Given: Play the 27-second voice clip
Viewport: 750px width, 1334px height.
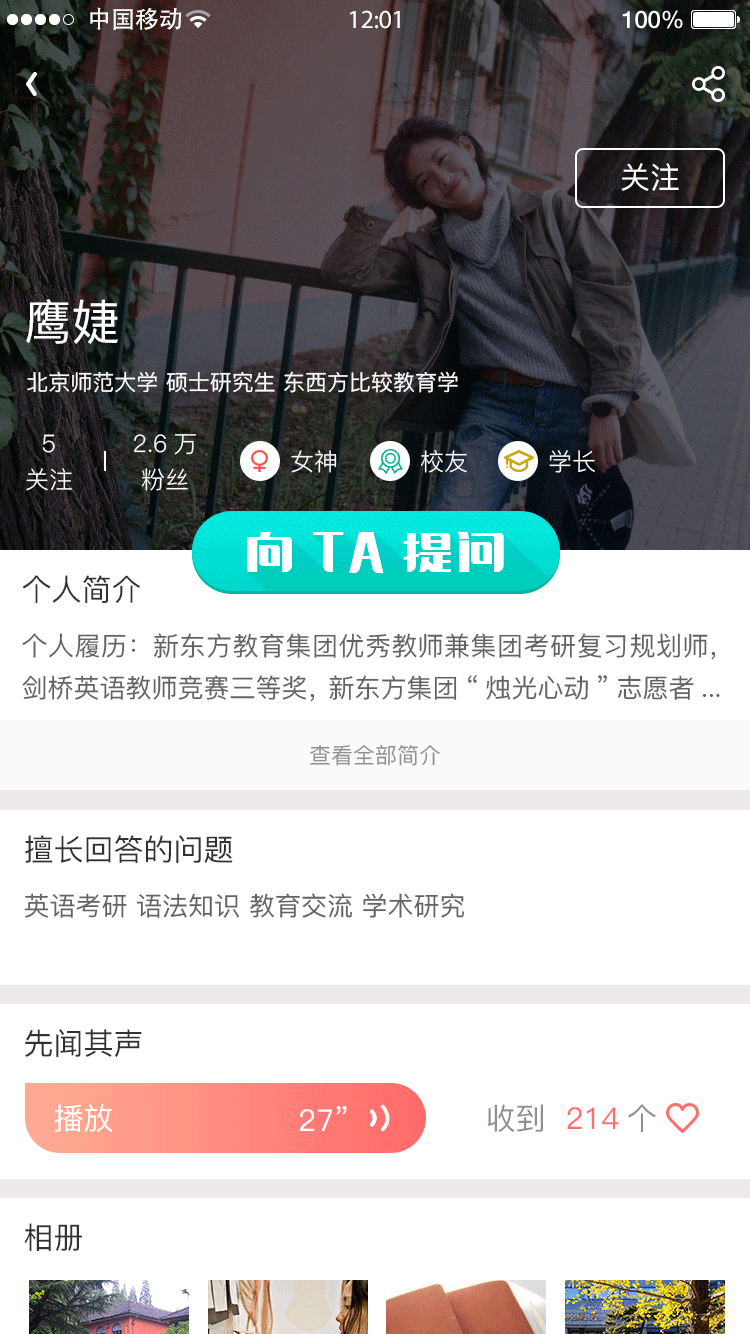Looking at the screenshot, I should pos(225,1118).
